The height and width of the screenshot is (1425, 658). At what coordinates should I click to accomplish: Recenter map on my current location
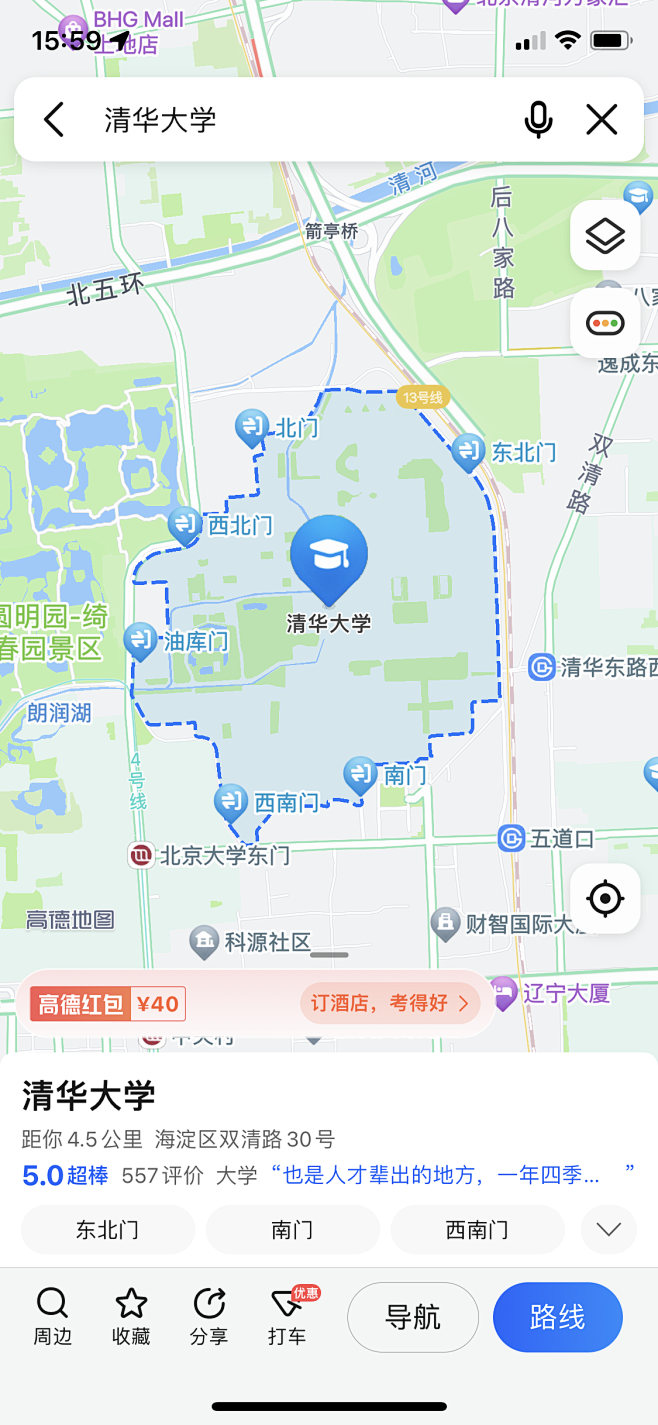(x=605, y=898)
